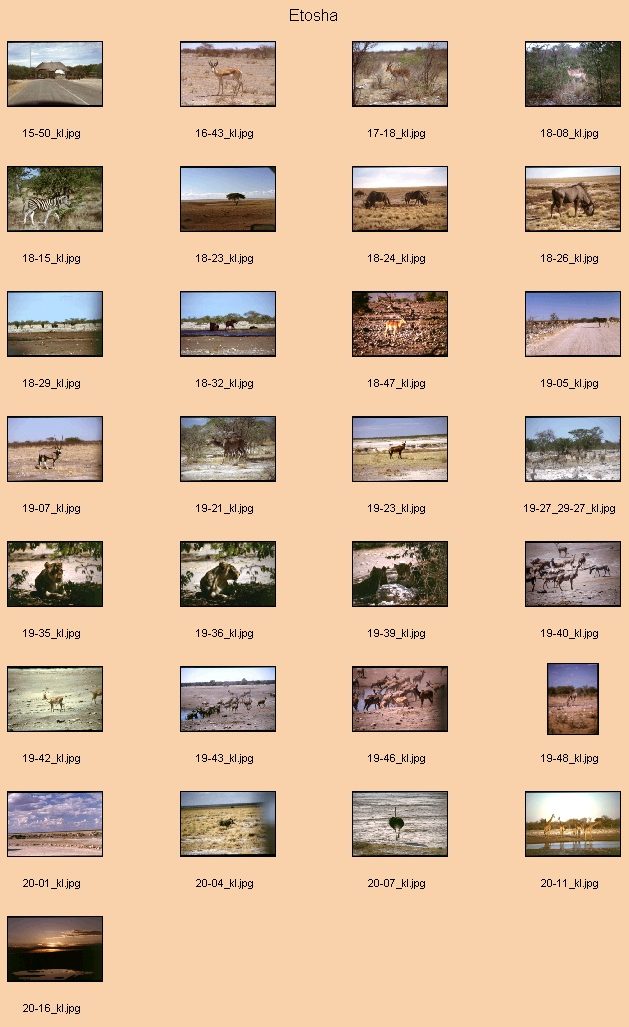Select image 19-27_29-27_kl.jpg
629x1027 pixels.
573,449
